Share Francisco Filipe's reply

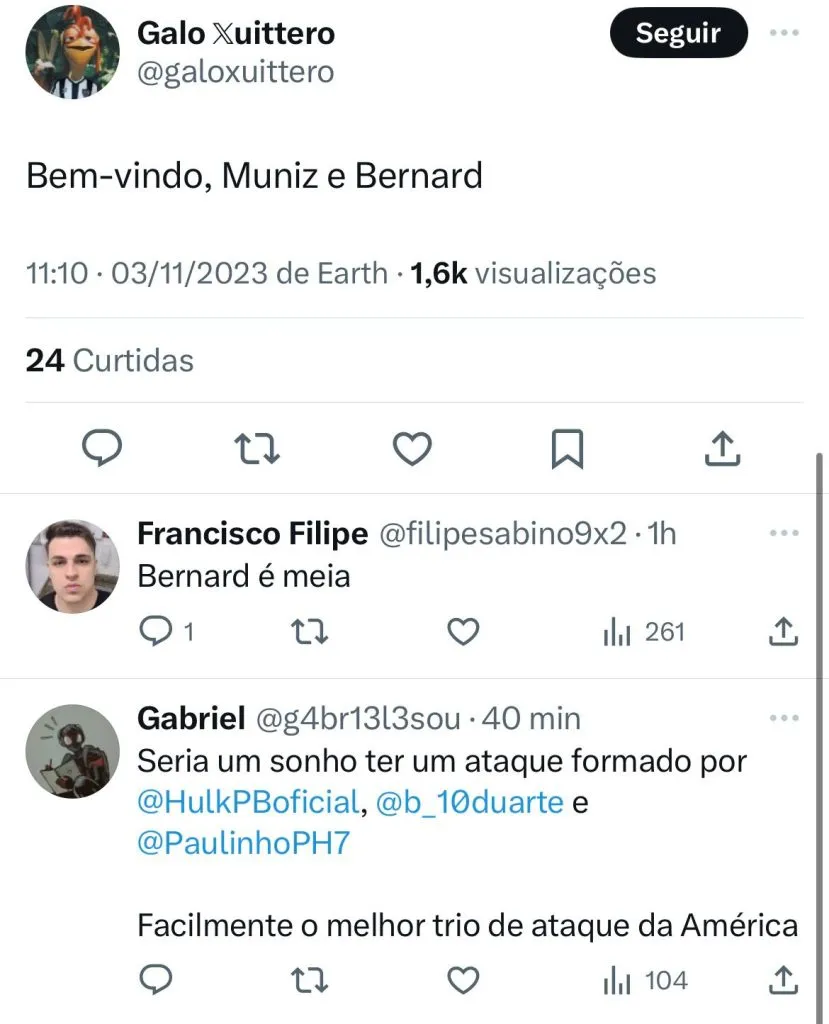784,631
